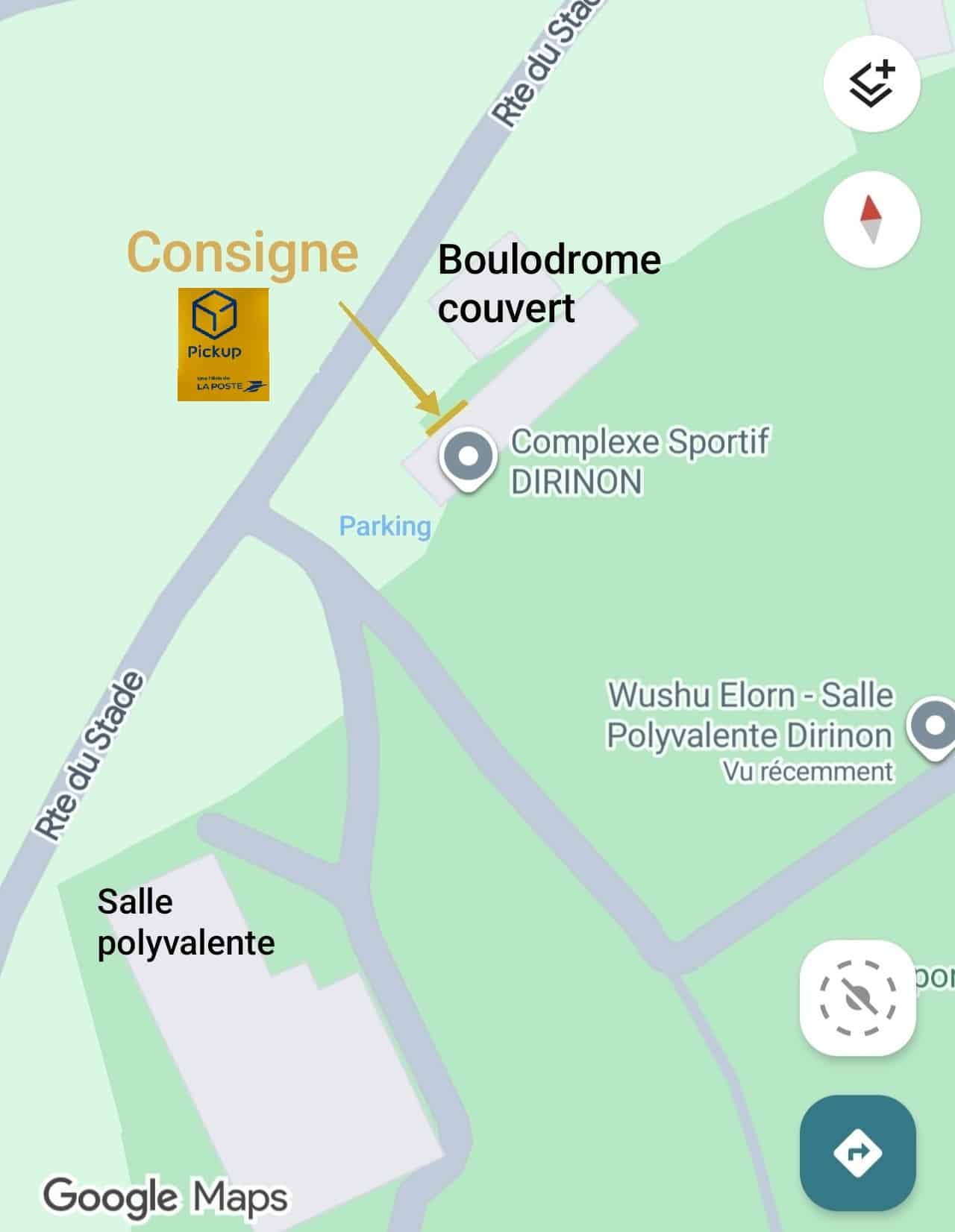Start directions with the turn arrow button
This screenshot has width=955, height=1232.
(857, 1152)
